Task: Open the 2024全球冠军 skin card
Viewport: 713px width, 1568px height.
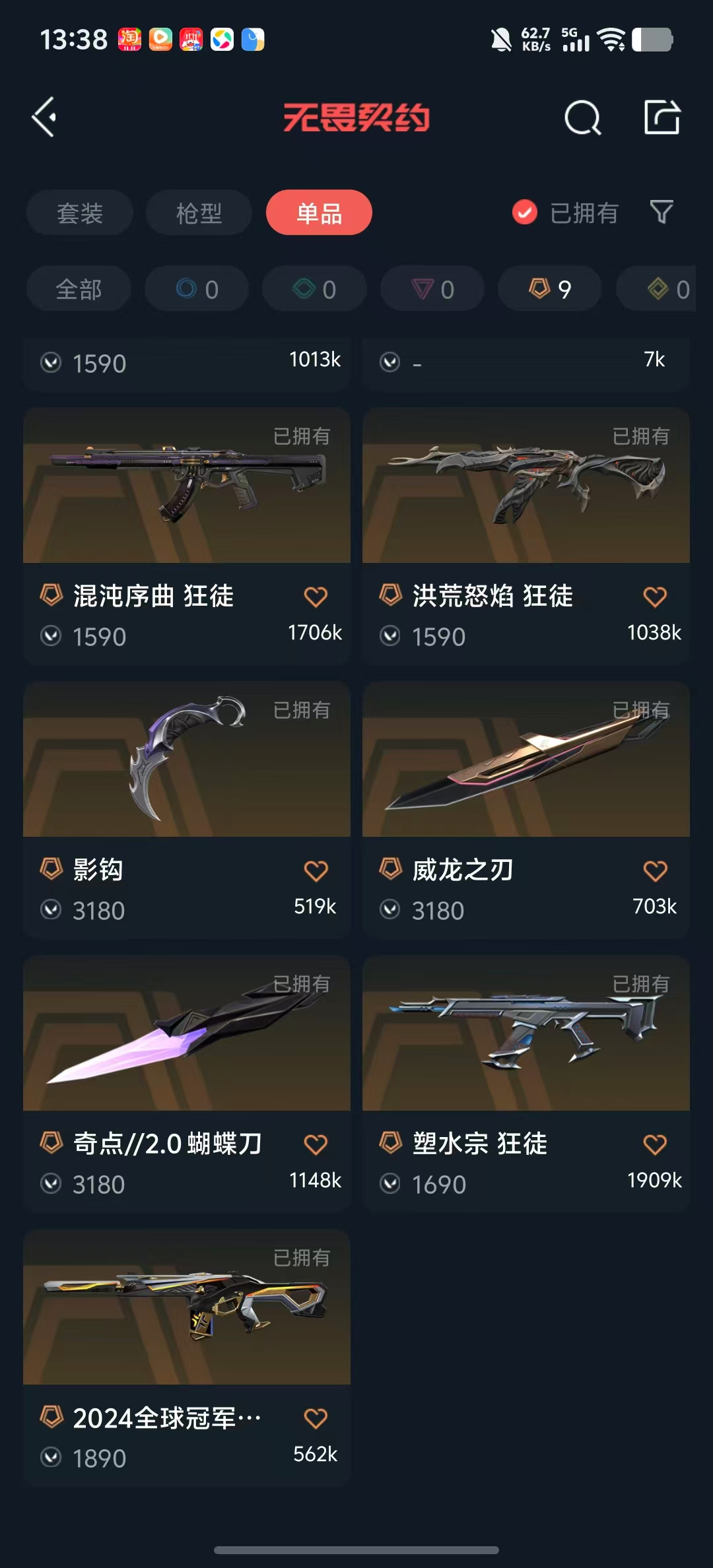Action: (187, 1357)
